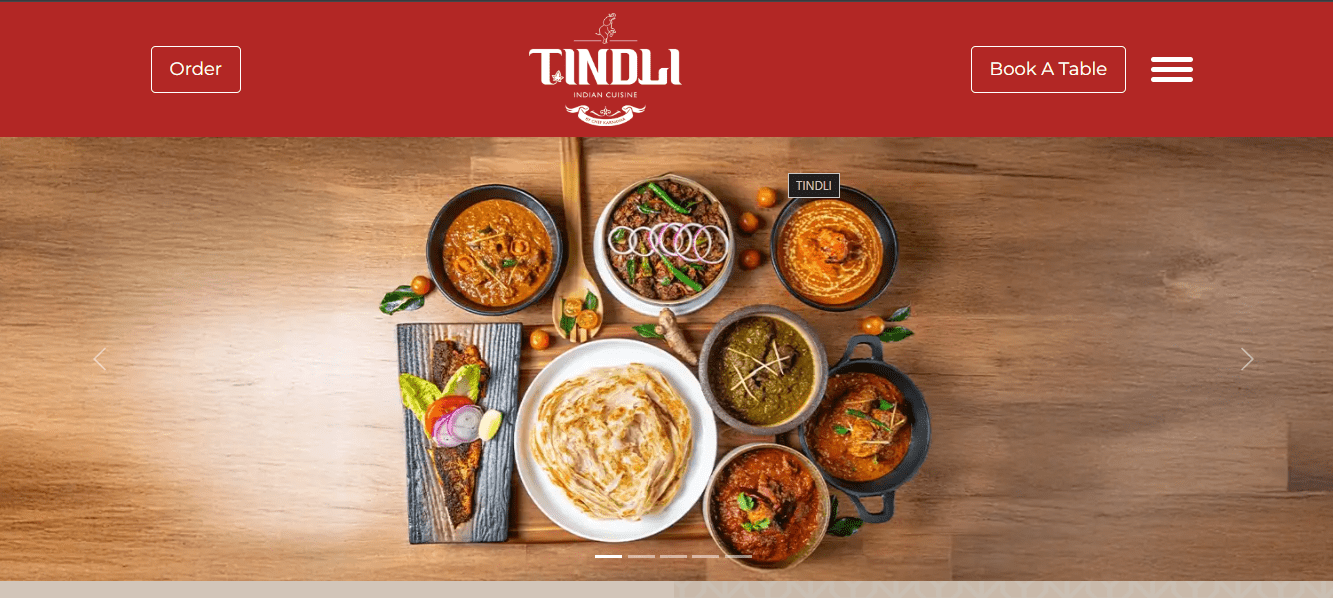This screenshot has width=1333, height=598.
Task: Open the hamburger menu
Action: point(1171,69)
